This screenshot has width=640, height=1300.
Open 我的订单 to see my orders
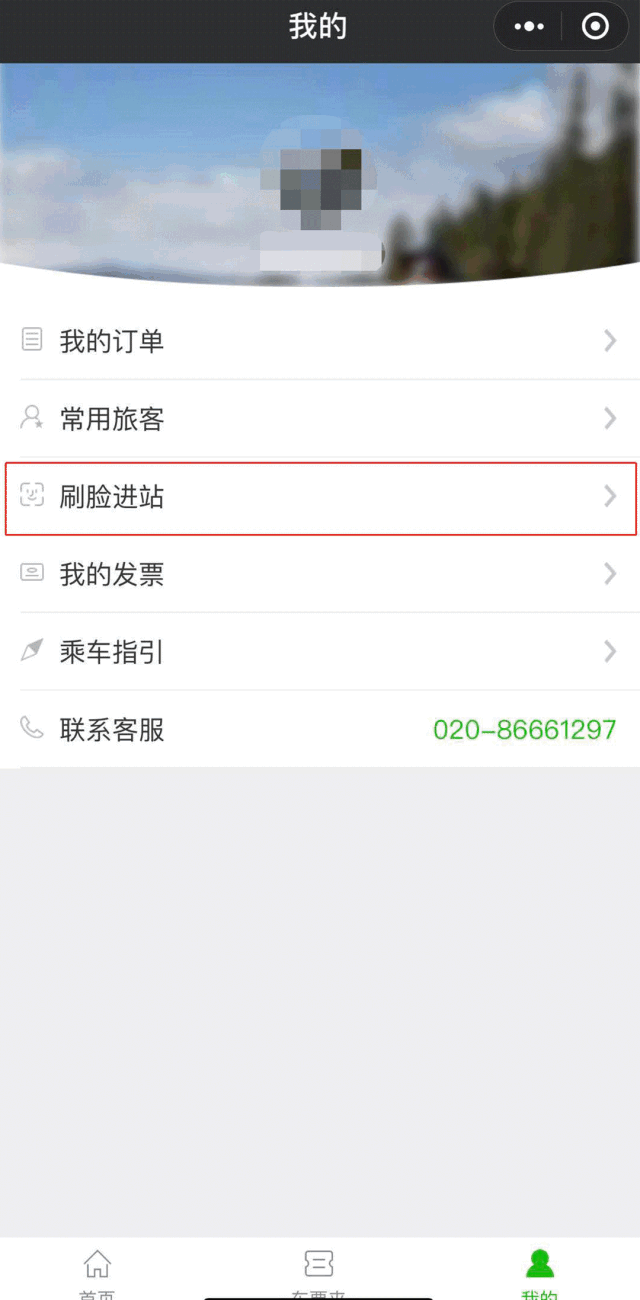coord(320,341)
